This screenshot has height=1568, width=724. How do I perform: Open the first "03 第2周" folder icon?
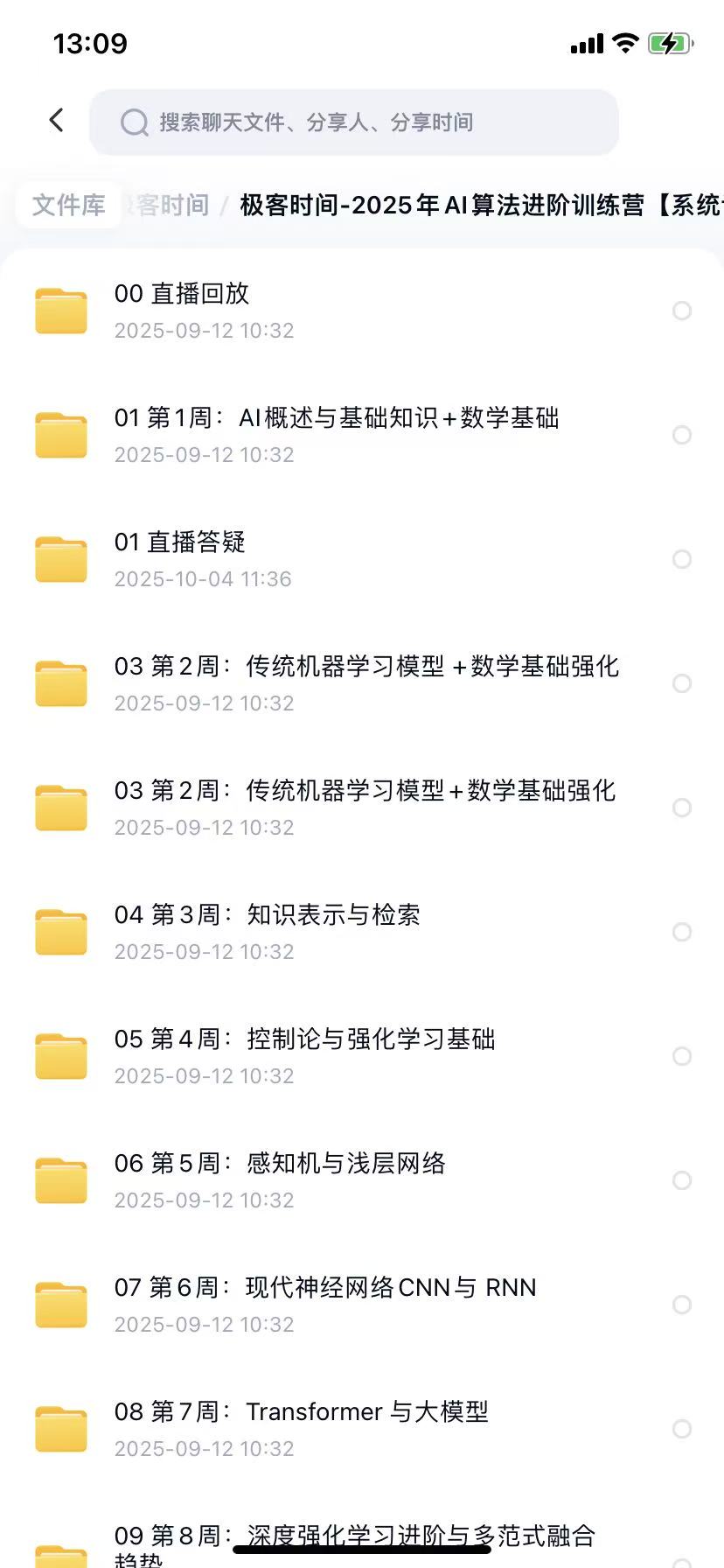[x=60, y=683]
